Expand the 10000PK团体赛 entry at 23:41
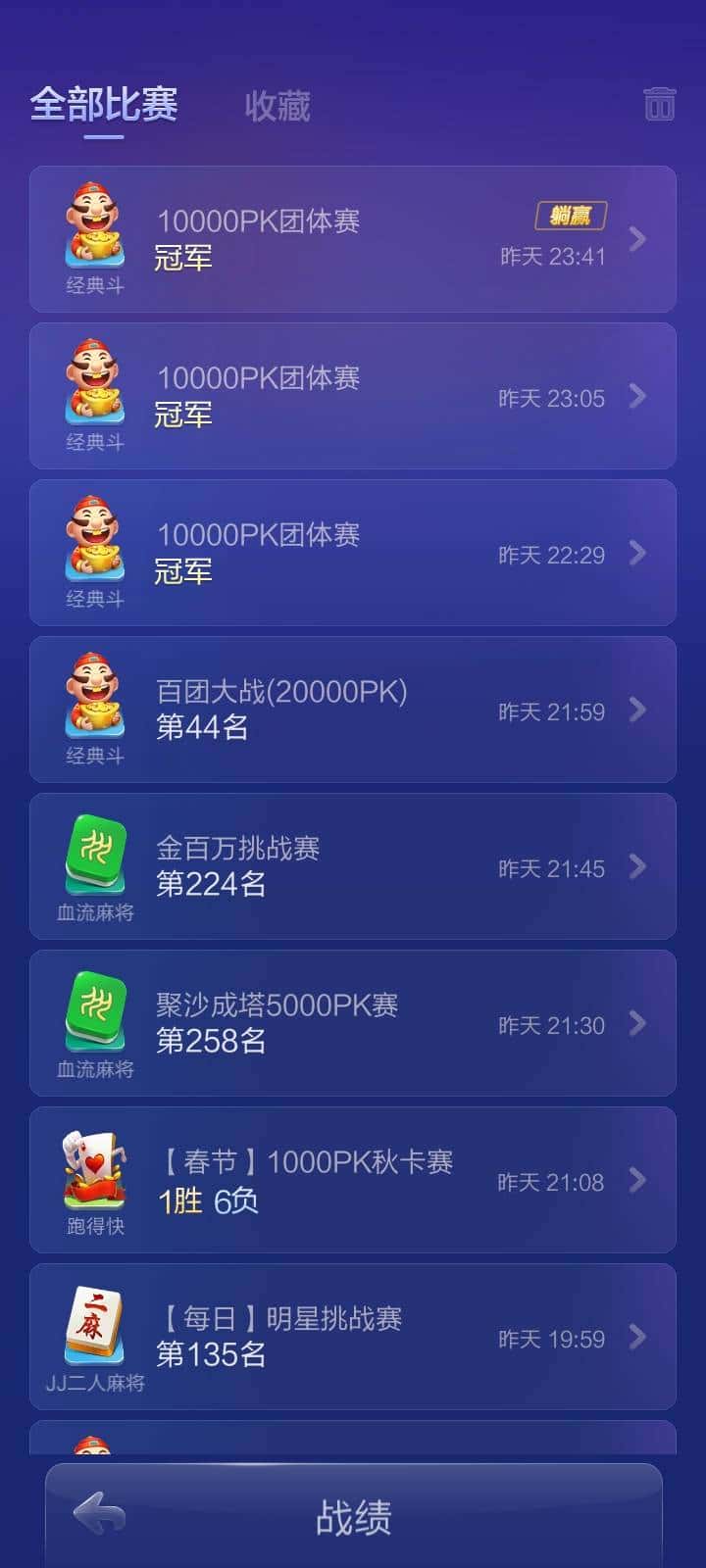Viewport: 706px width, 1568px height. (638, 238)
